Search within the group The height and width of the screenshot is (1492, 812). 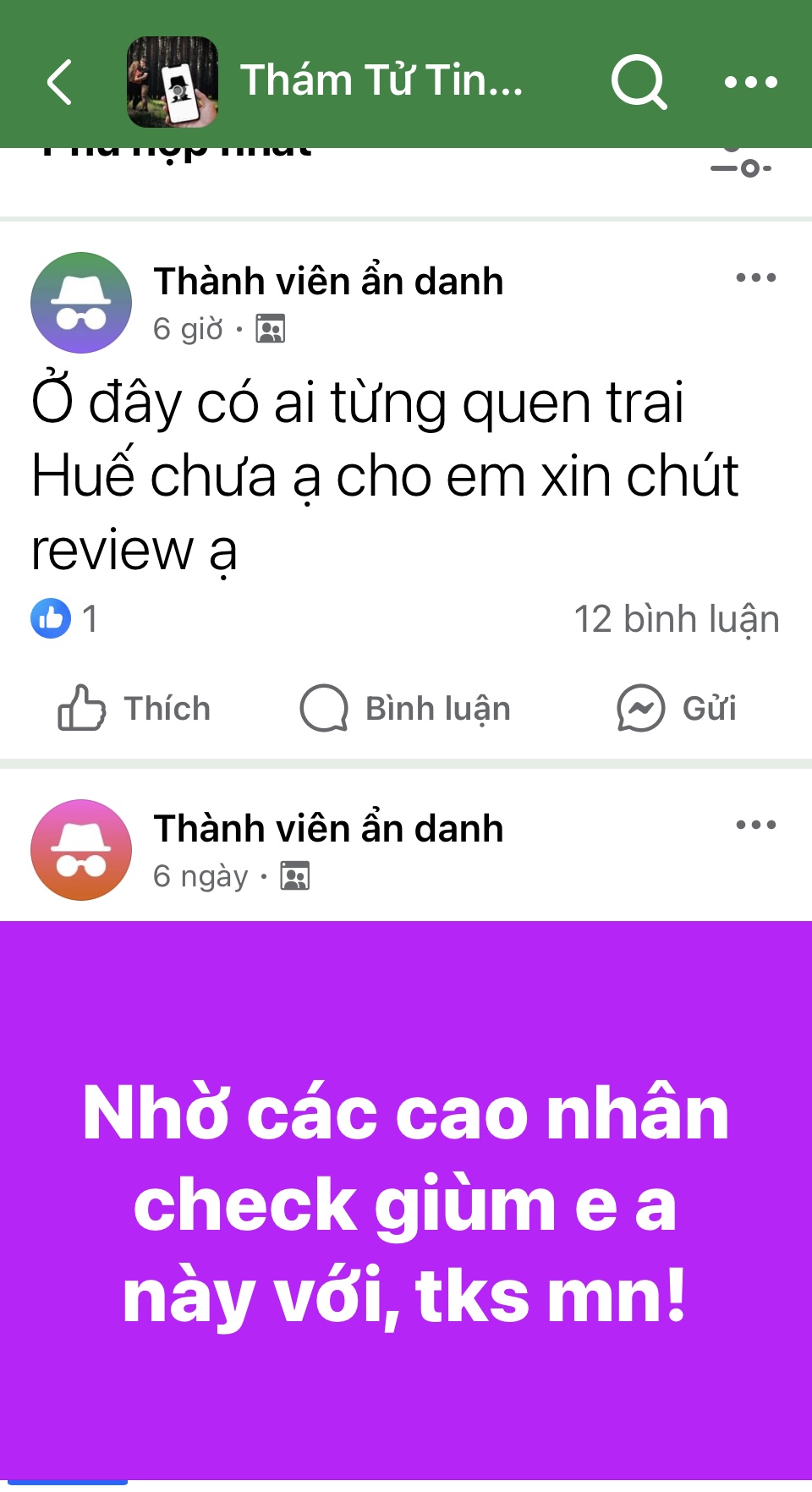point(639,82)
